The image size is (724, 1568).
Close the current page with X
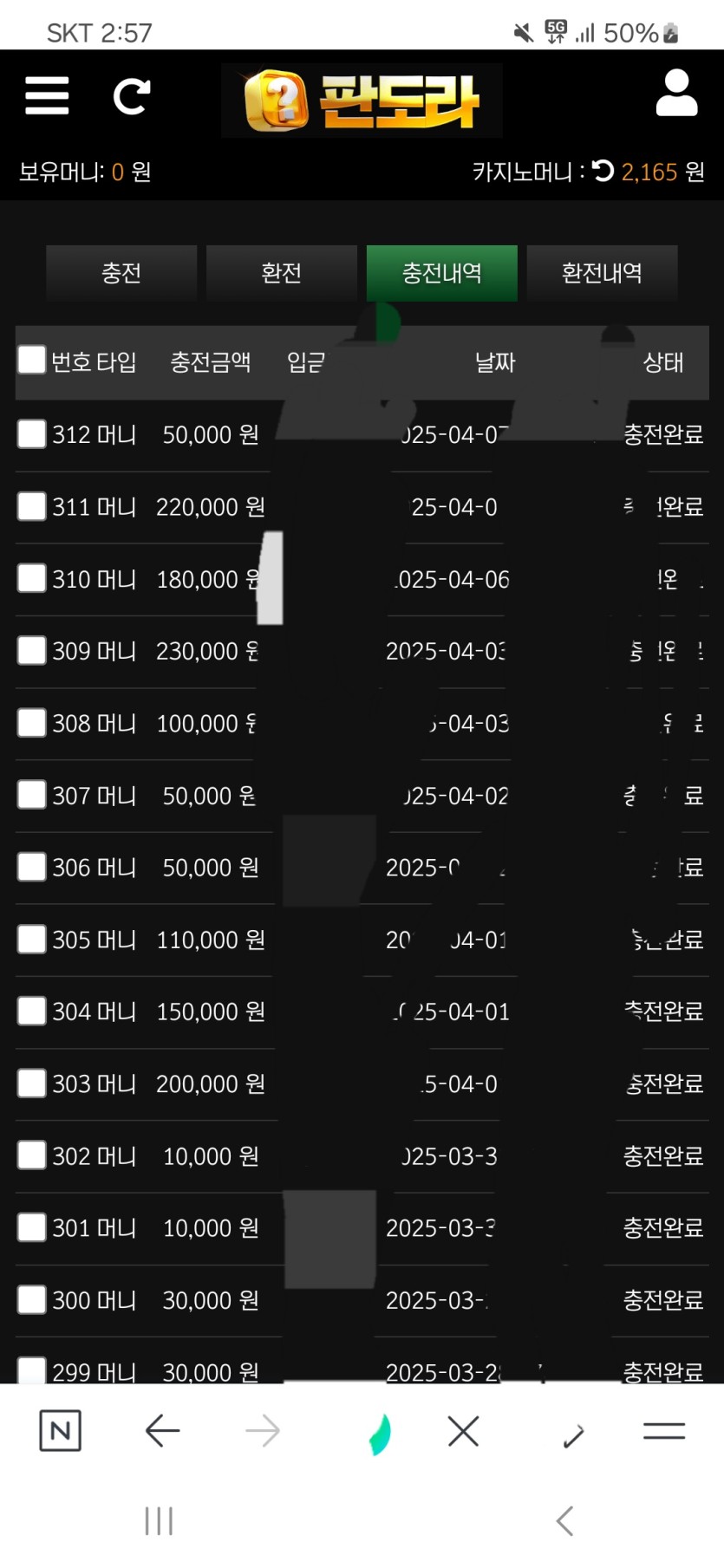tap(464, 1431)
